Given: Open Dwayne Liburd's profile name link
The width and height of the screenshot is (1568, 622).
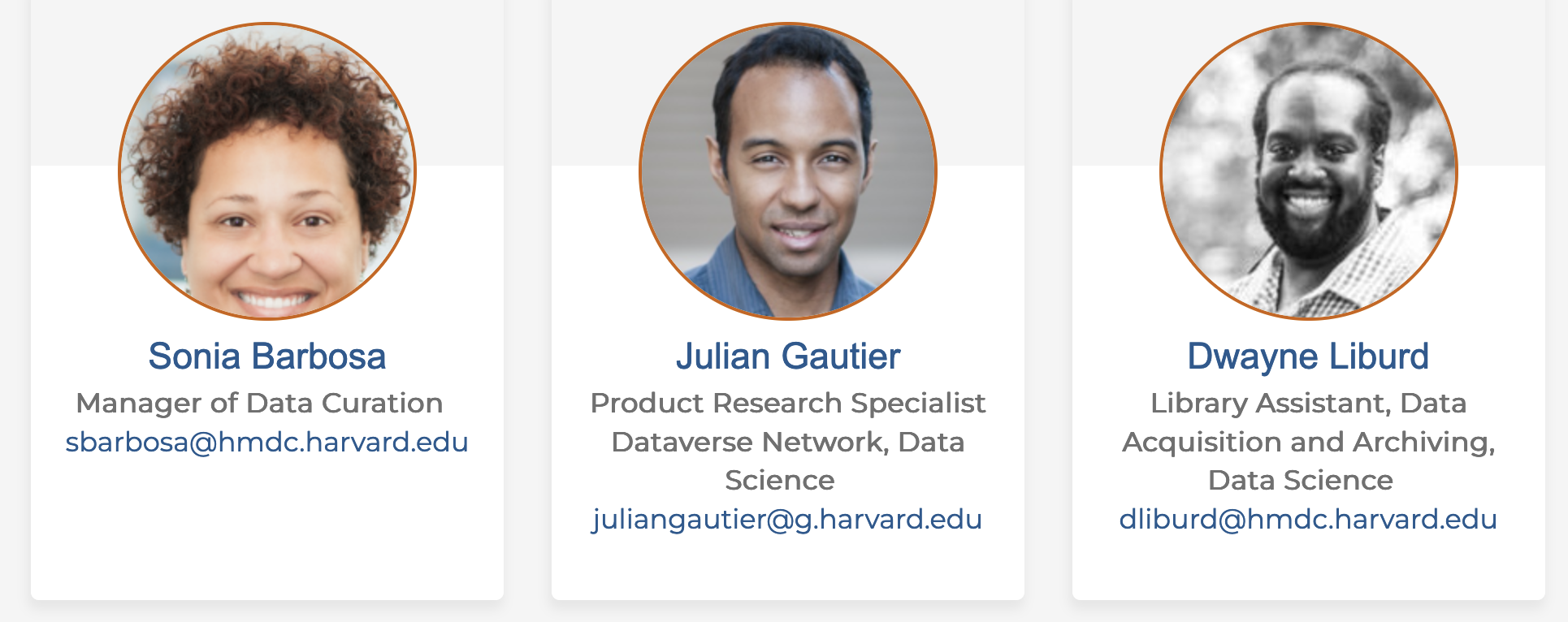Looking at the screenshot, I should 1308,356.
